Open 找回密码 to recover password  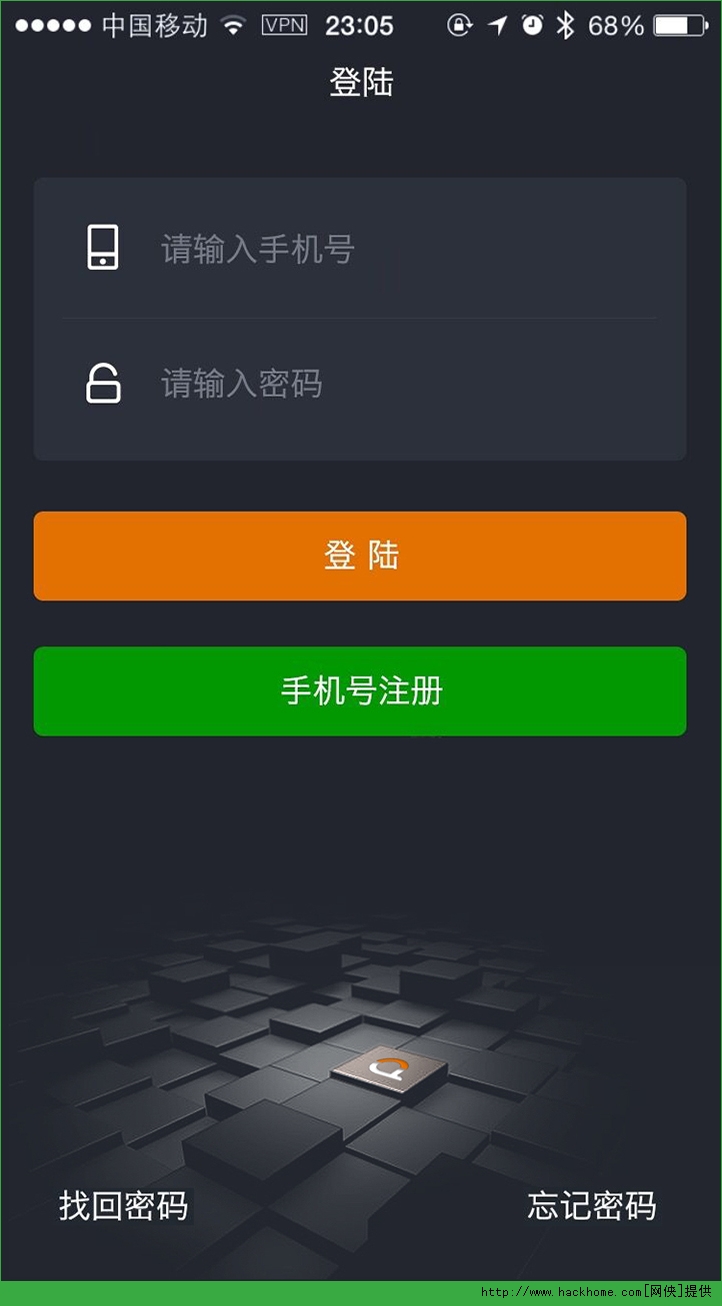123,1206
